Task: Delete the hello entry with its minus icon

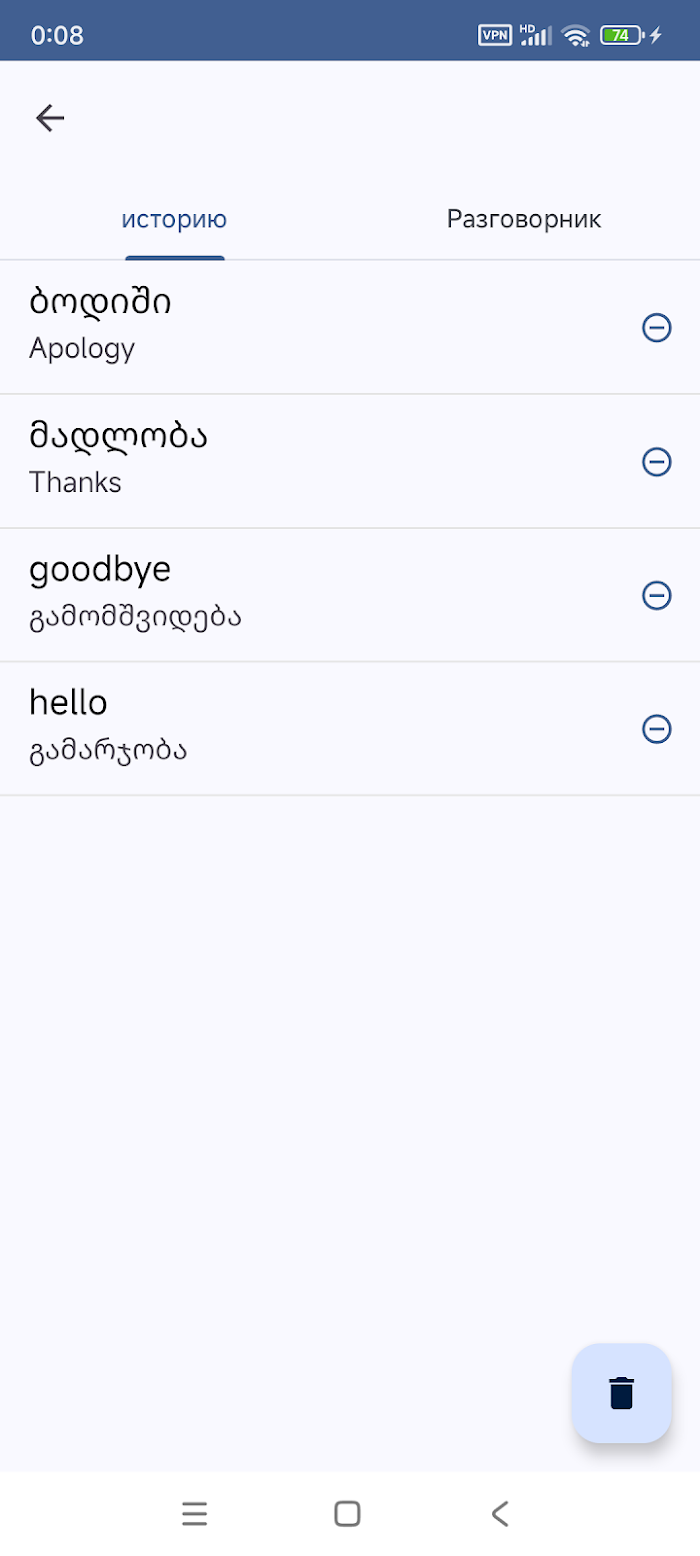Action: (x=656, y=729)
